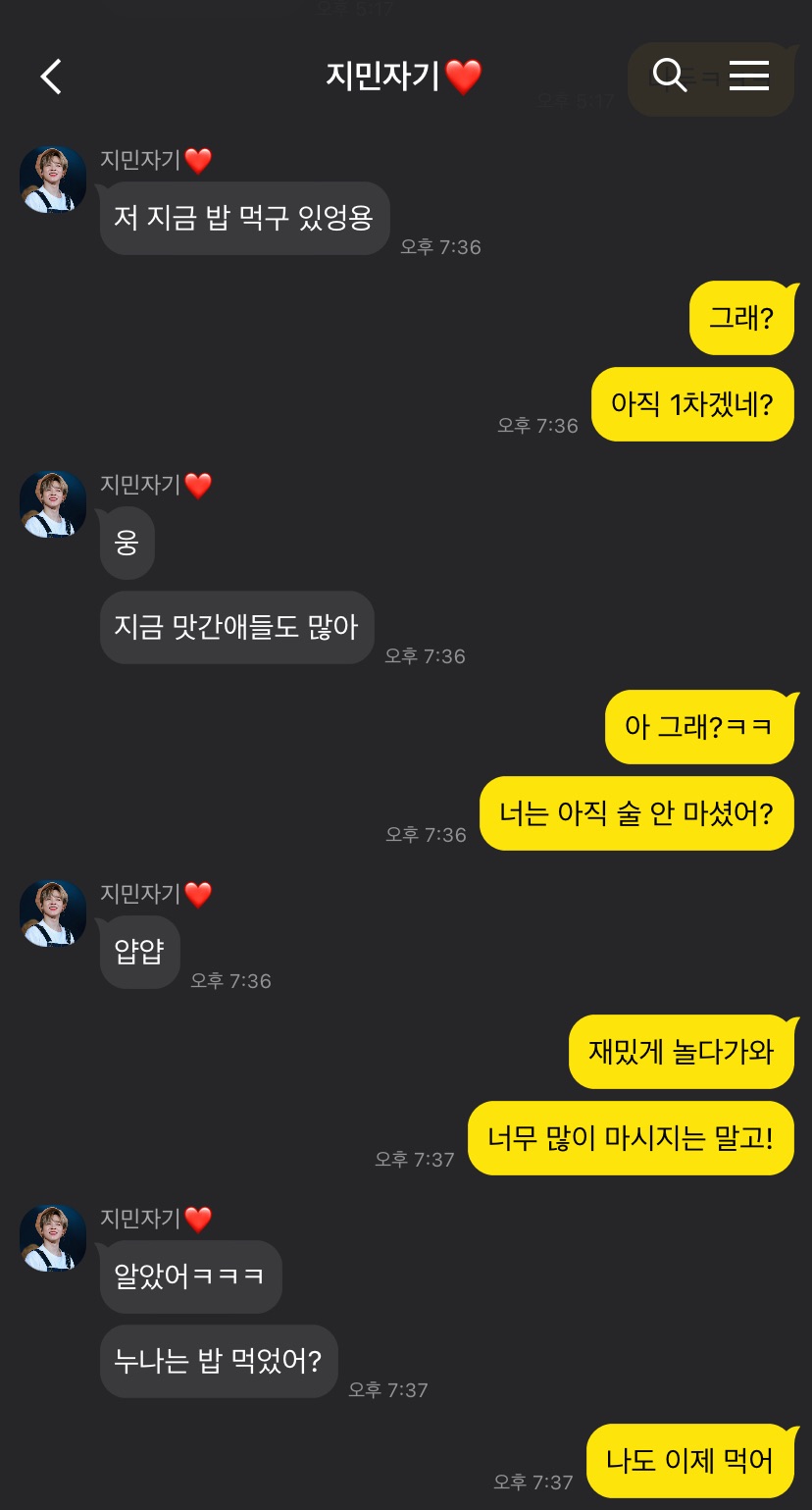Search within this chat conversation
Image resolution: width=812 pixels, height=1510 pixels.
pos(669,75)
